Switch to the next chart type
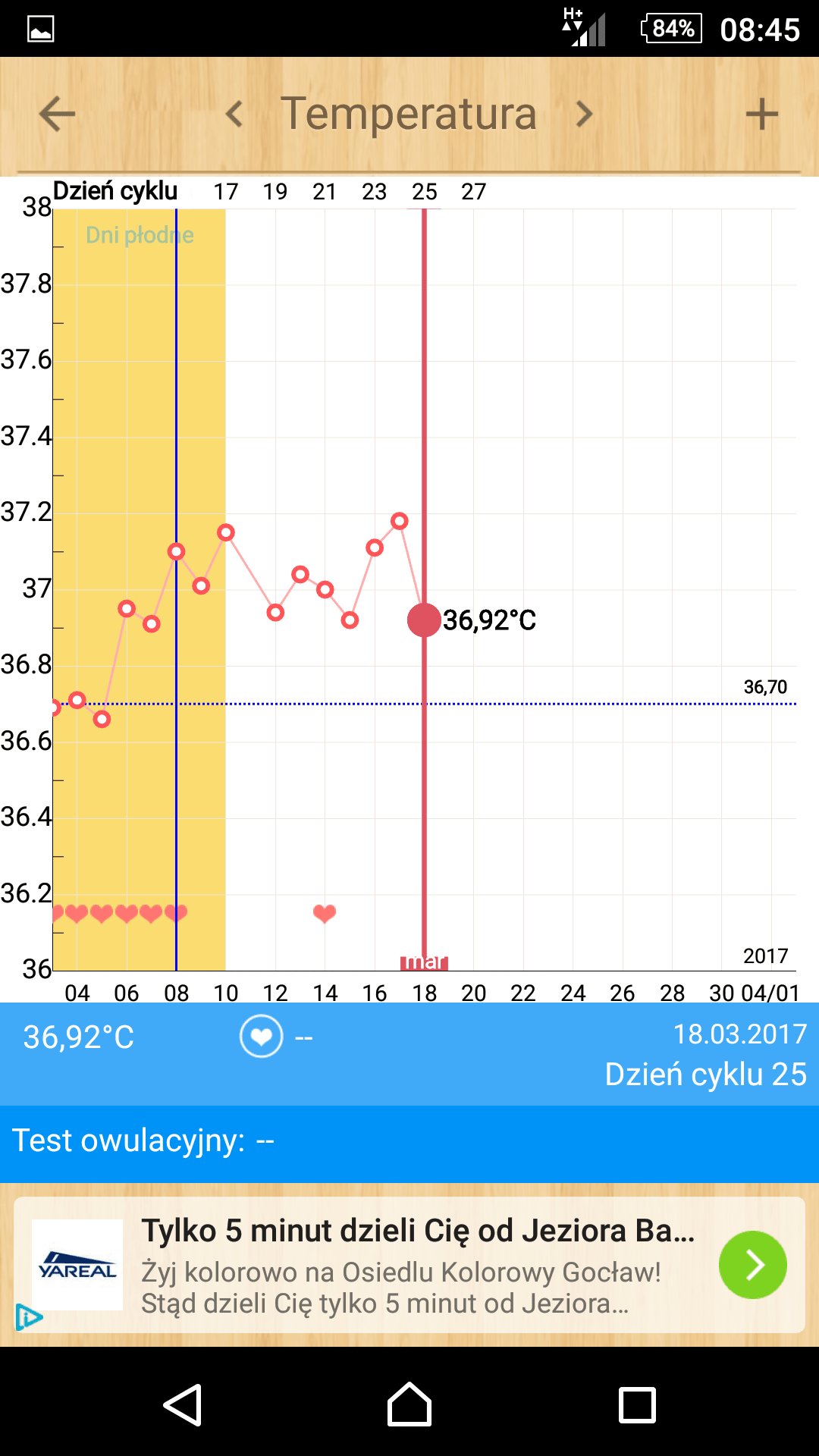 pyautogui.click(x=584, y=115)
